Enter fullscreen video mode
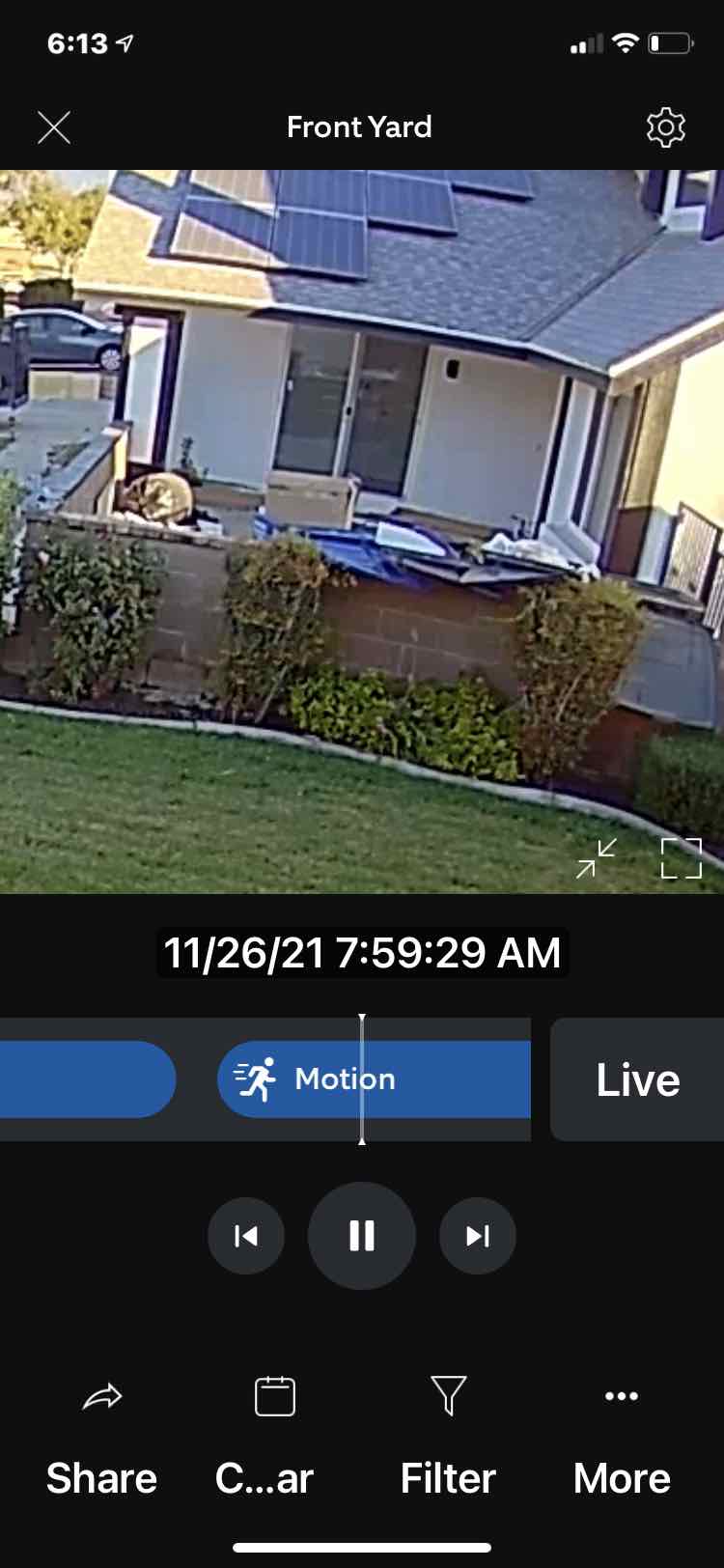Image resolution: width=724 pixels, height=1568 pixels. [682, 858]
